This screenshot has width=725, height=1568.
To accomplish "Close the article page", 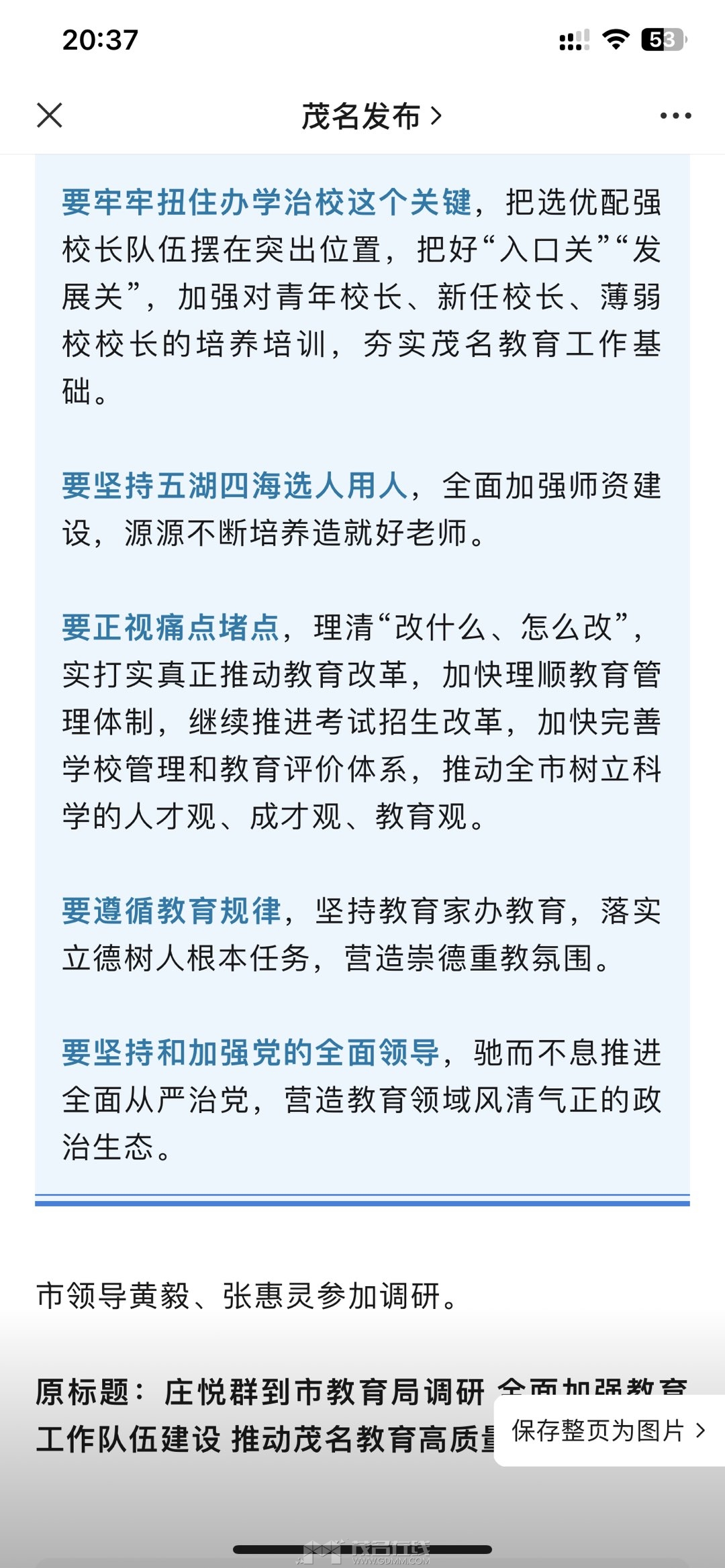I will coord(50,115).
